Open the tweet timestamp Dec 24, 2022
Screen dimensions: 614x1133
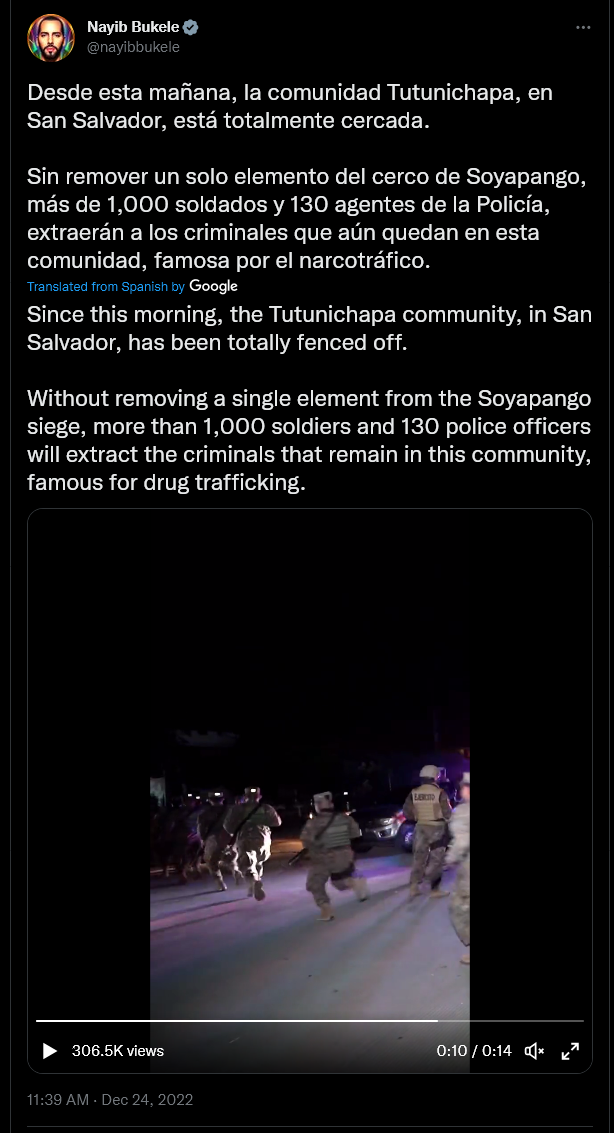click(x=111, y=1100)
